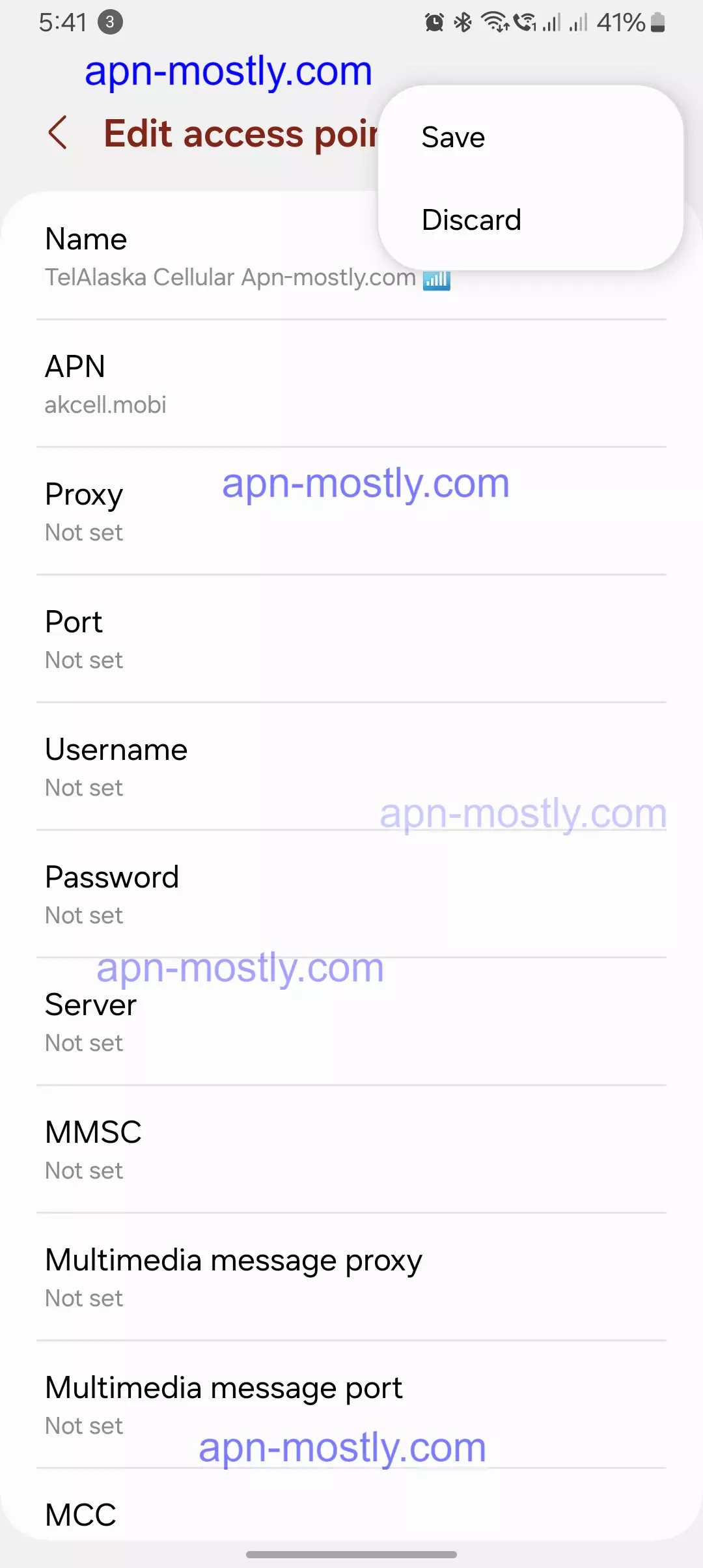Open the Proxy setting

point(351,512)
